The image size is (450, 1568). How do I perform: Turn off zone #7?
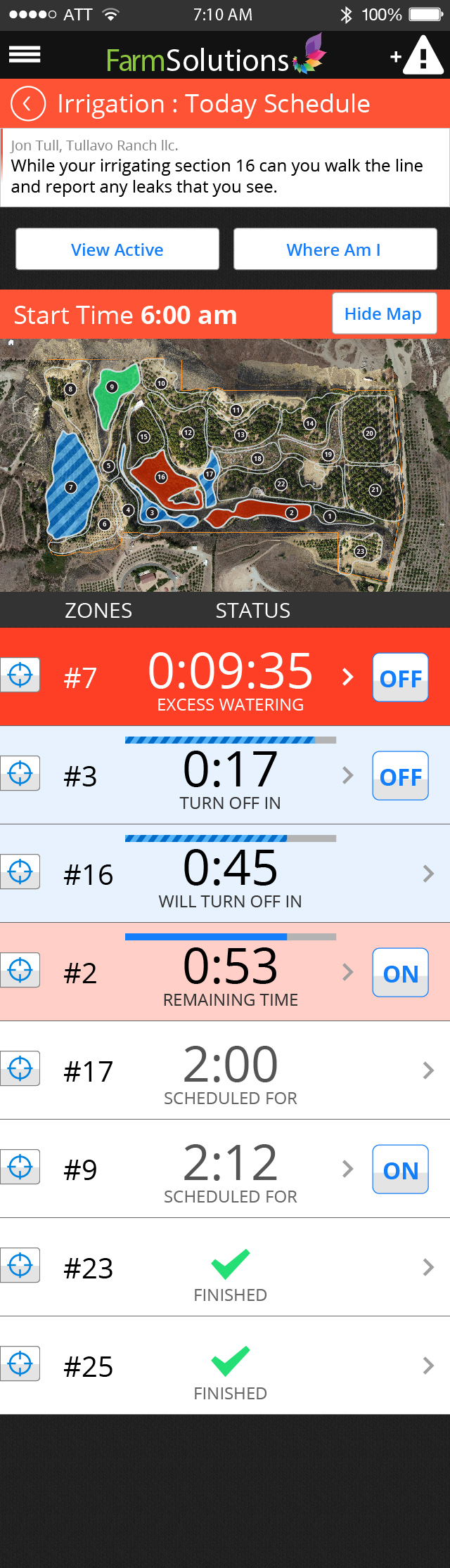[x=400, y=678]
